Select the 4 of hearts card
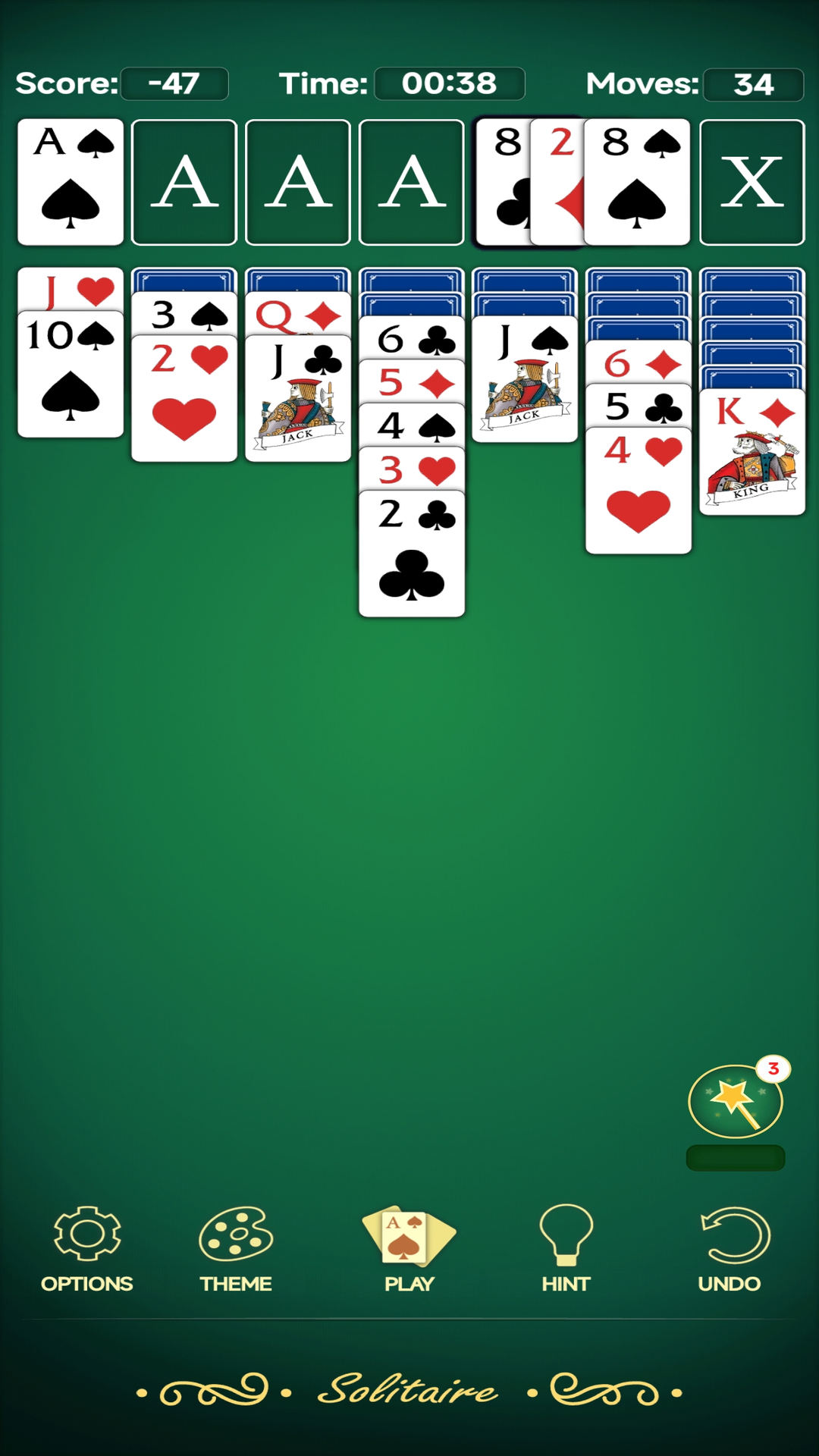The width and height of the screenshot is (819, 1456). click(x=639, y=491)
